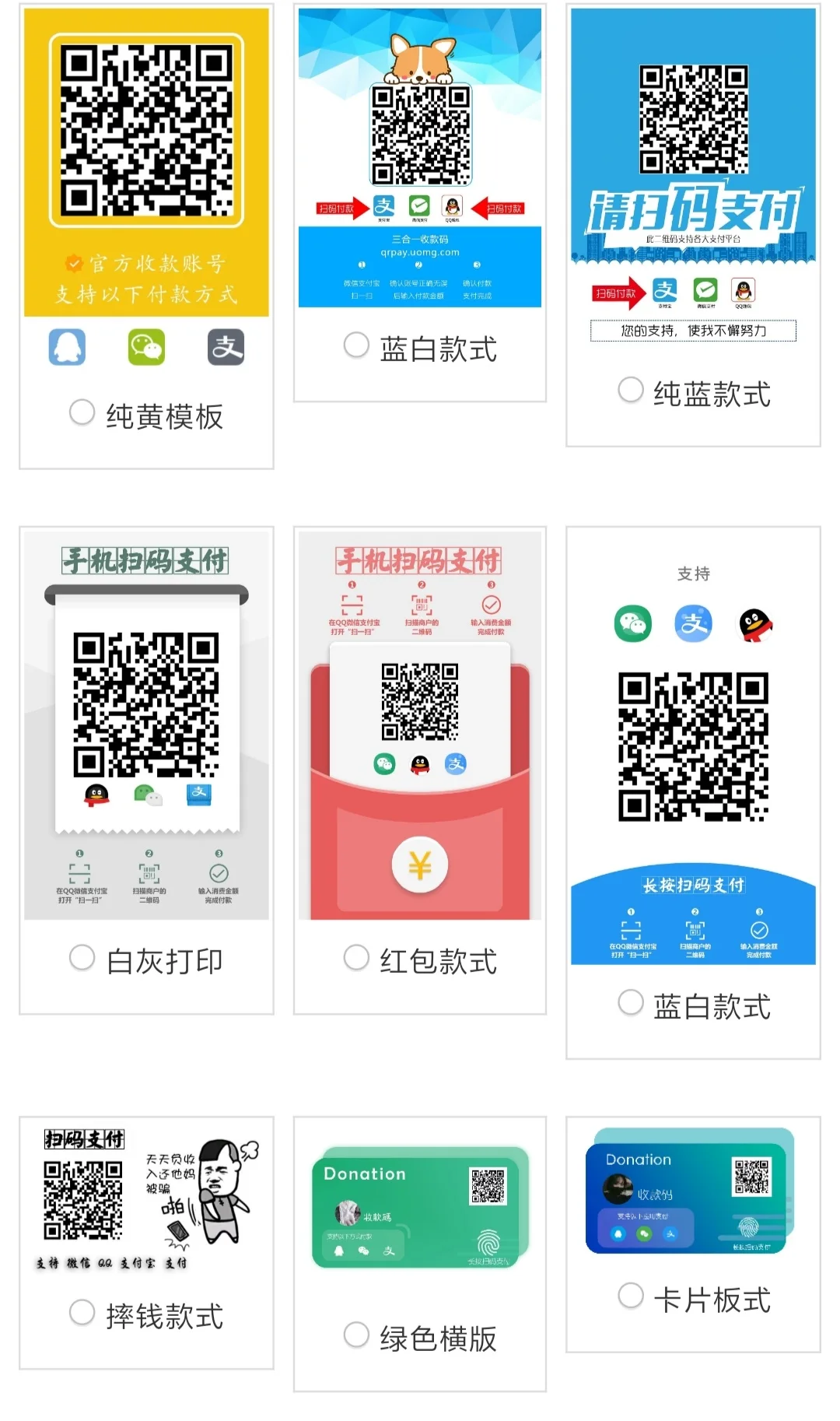This screenshot has width=840, height=1421.
Task: Choose the 蓝白款式 option under the corgi template
Action: [356, 345]
